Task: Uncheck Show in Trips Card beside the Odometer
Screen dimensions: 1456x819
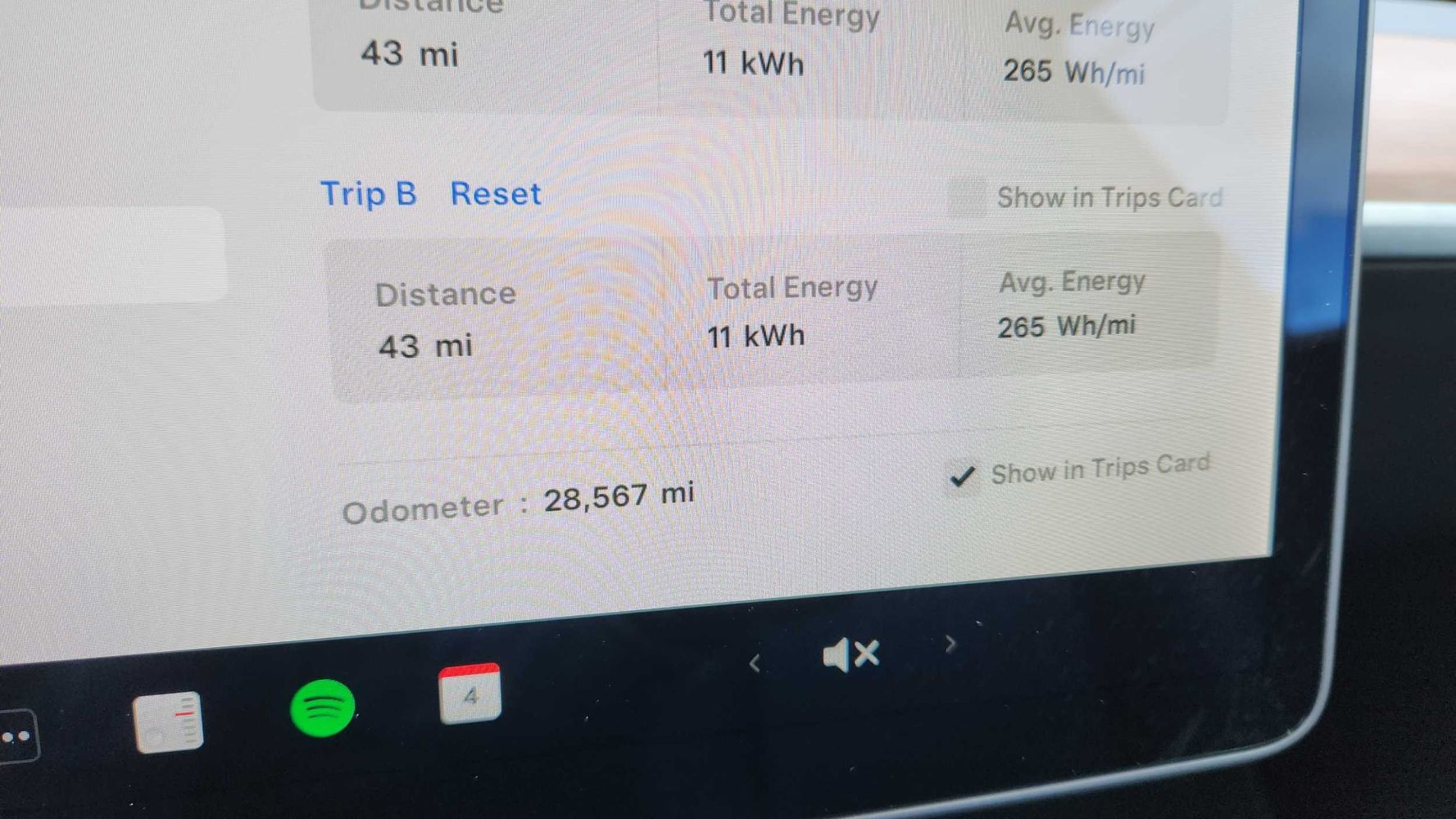Action: tap(962, 476)
